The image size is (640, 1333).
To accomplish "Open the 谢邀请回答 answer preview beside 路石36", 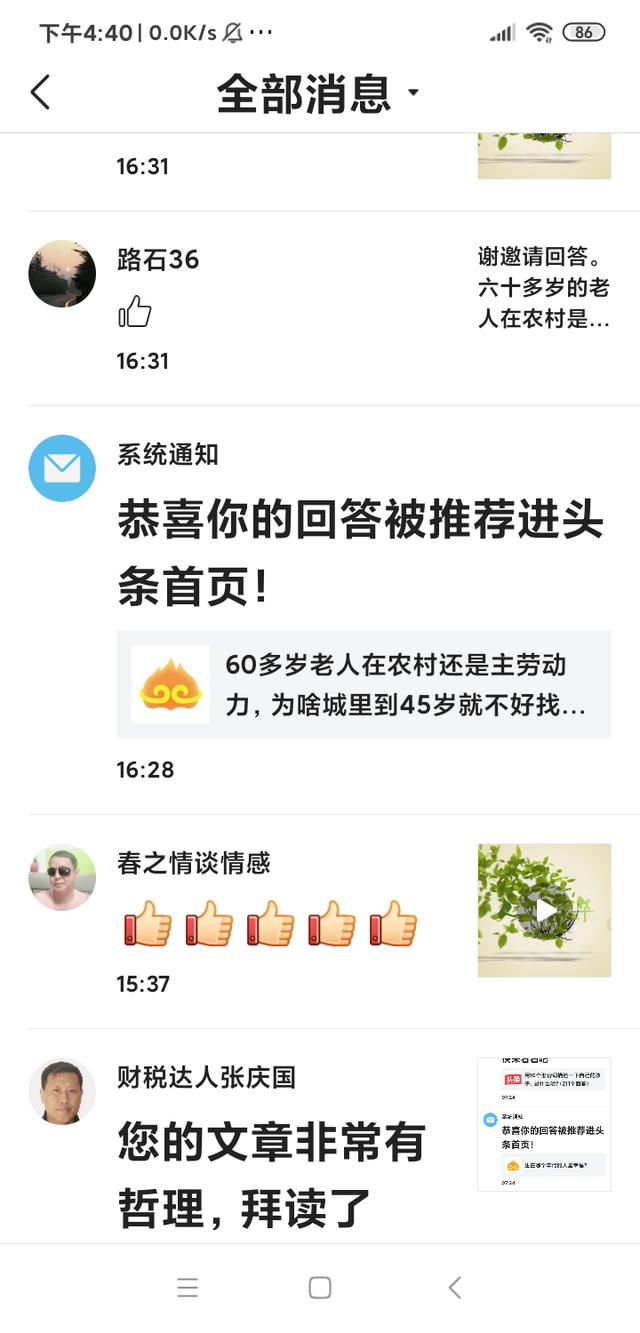I will [544, 289].
